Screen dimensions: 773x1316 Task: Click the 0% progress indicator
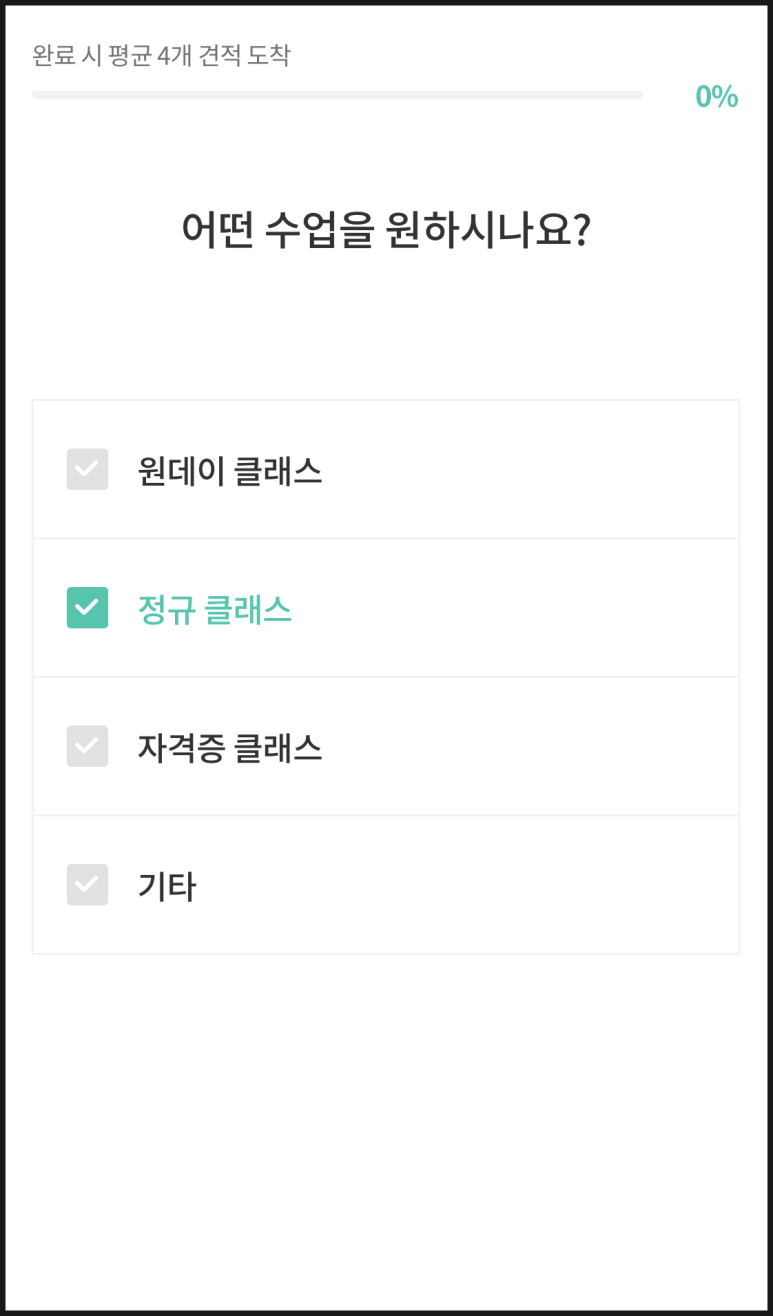point(717,96)
